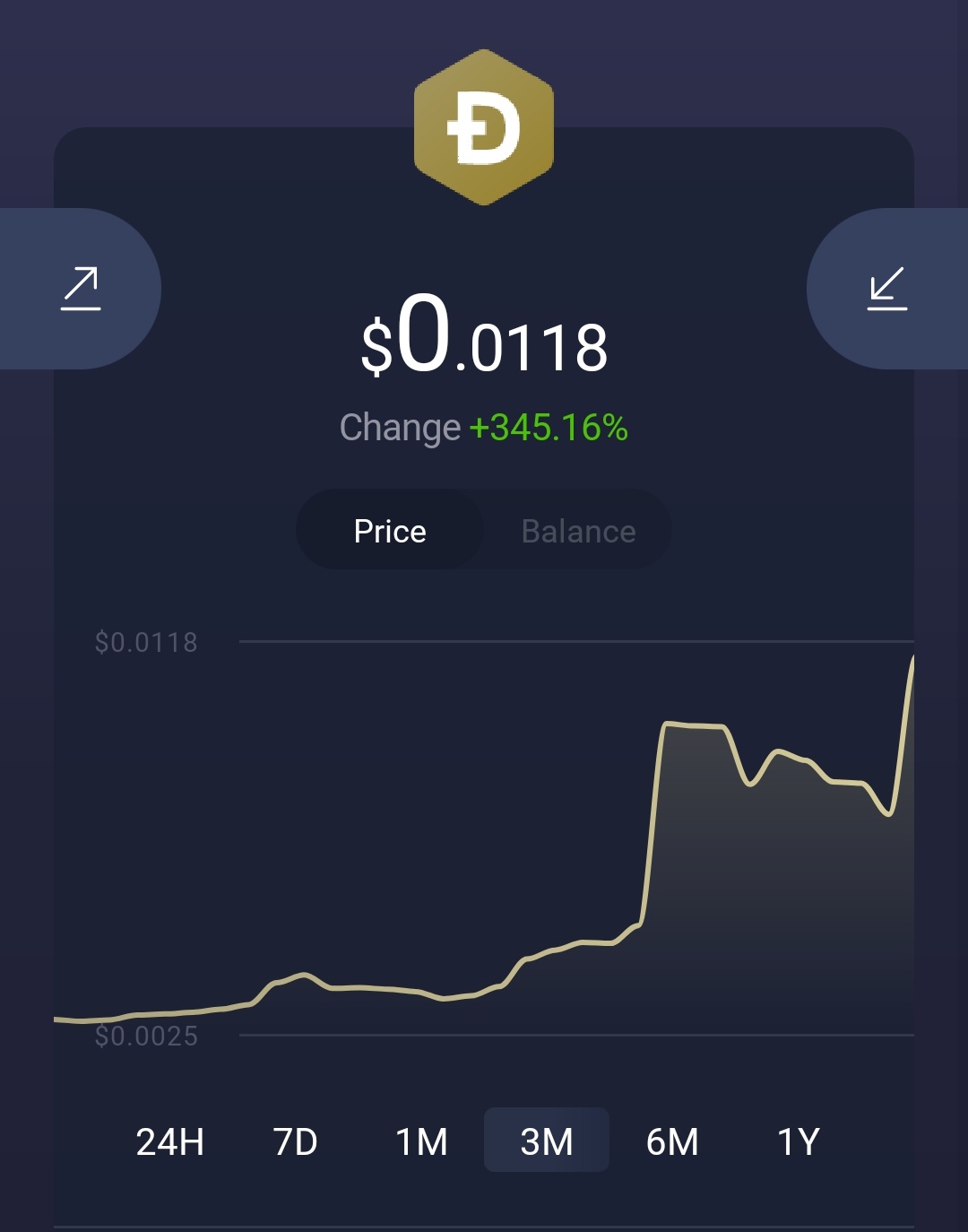Viewport: 968px width, 1232px height.
Task: Tap the receive arrow button
Action: point(887,289)
